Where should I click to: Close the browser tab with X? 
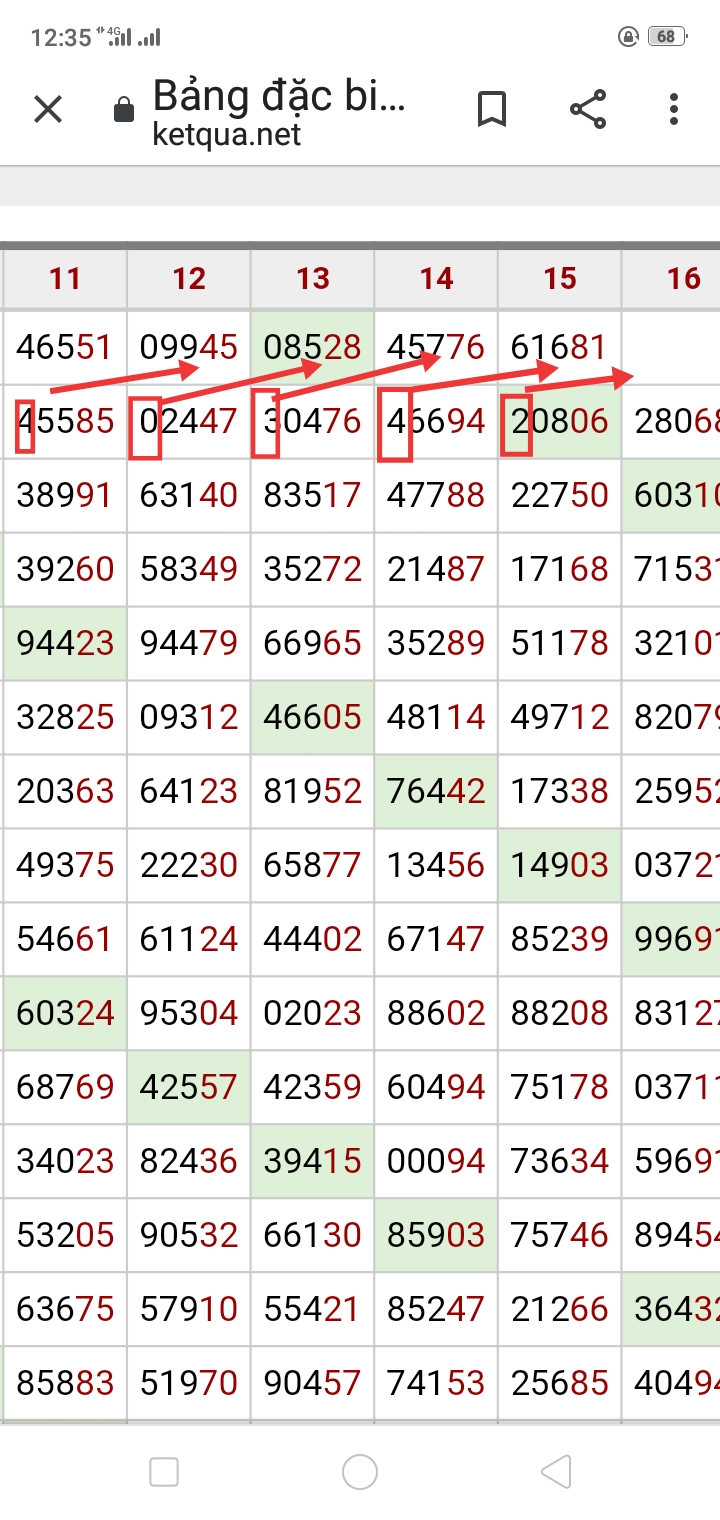click(48, 109)
